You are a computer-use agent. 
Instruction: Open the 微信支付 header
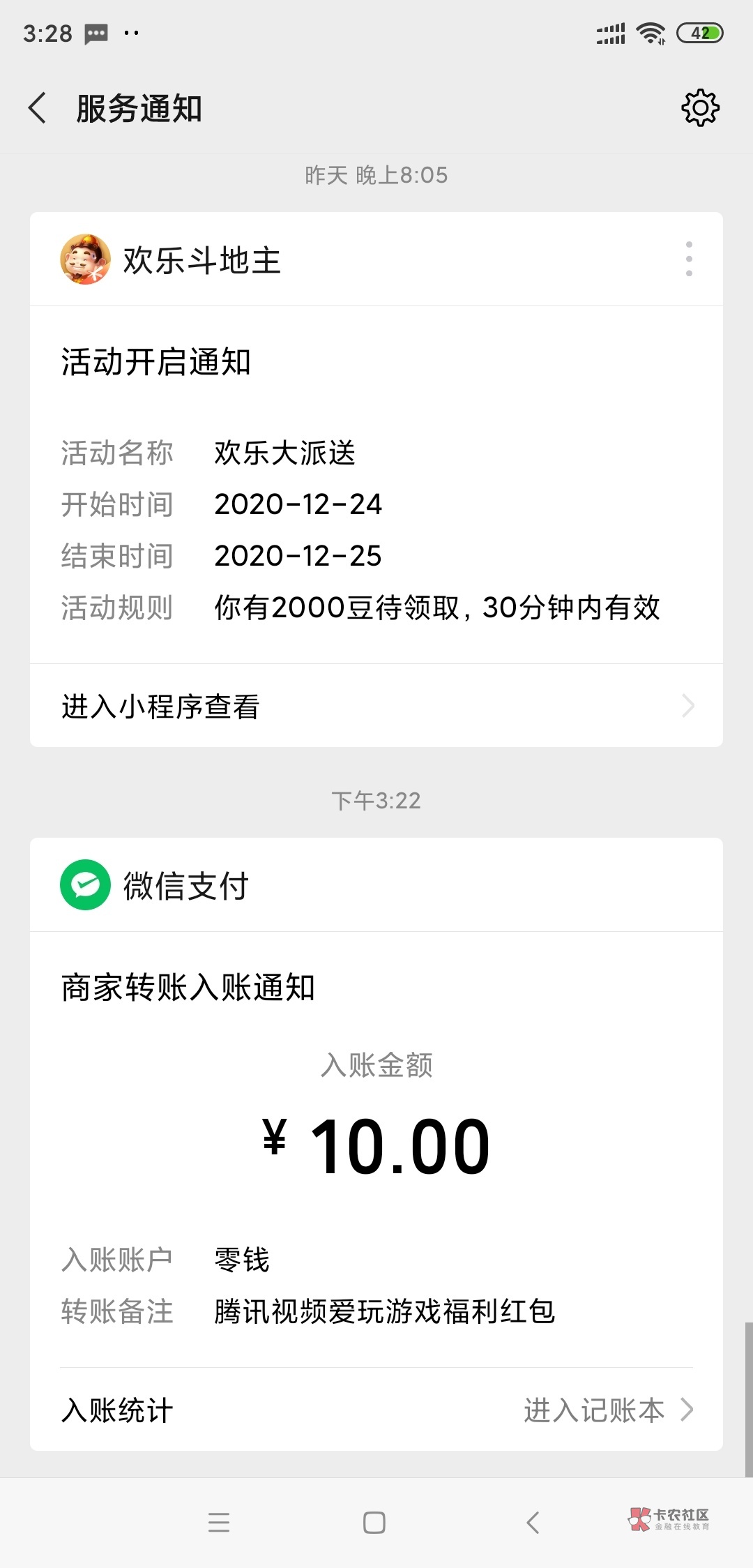185,886
